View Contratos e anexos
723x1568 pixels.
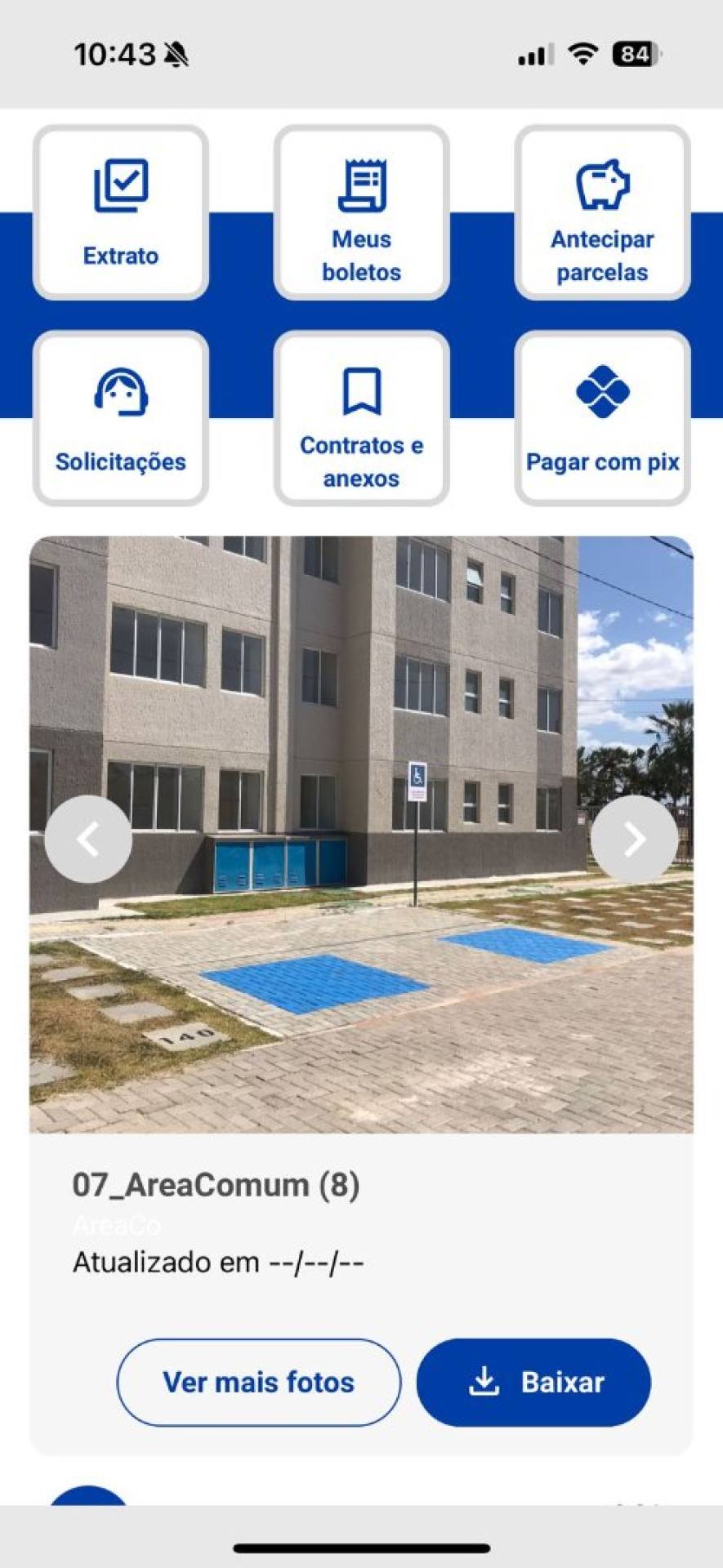click(361, 418)
